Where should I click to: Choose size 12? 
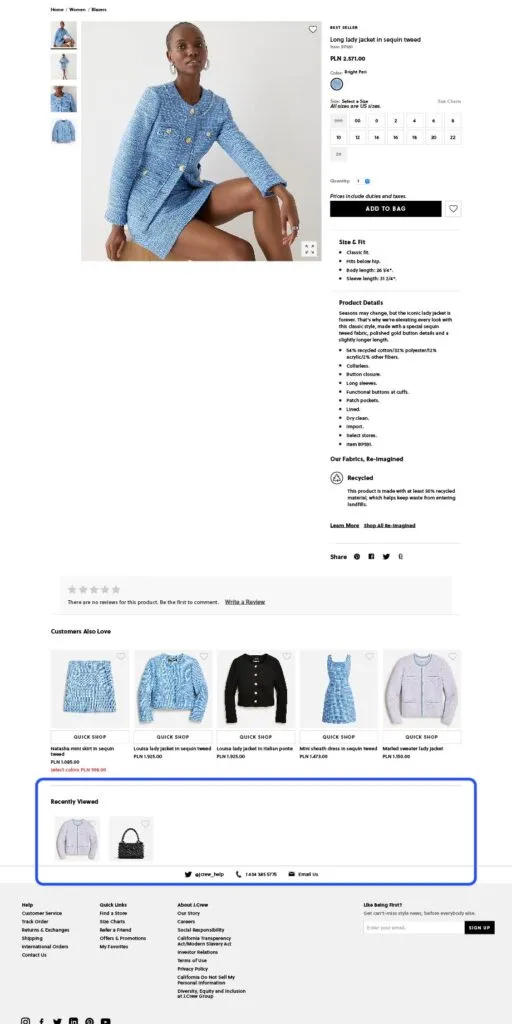tap(357, 138)
